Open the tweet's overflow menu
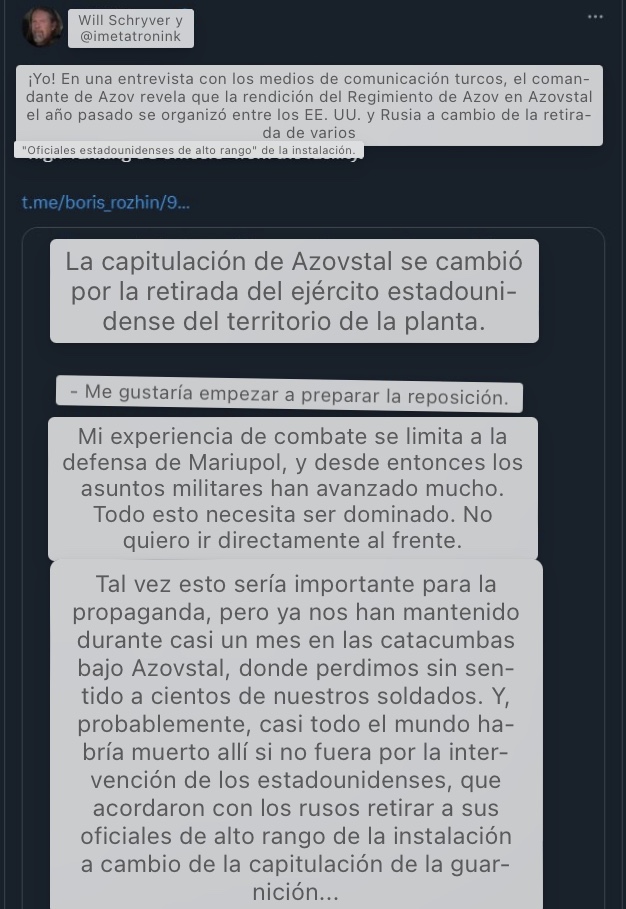 (x=596, y=17)
